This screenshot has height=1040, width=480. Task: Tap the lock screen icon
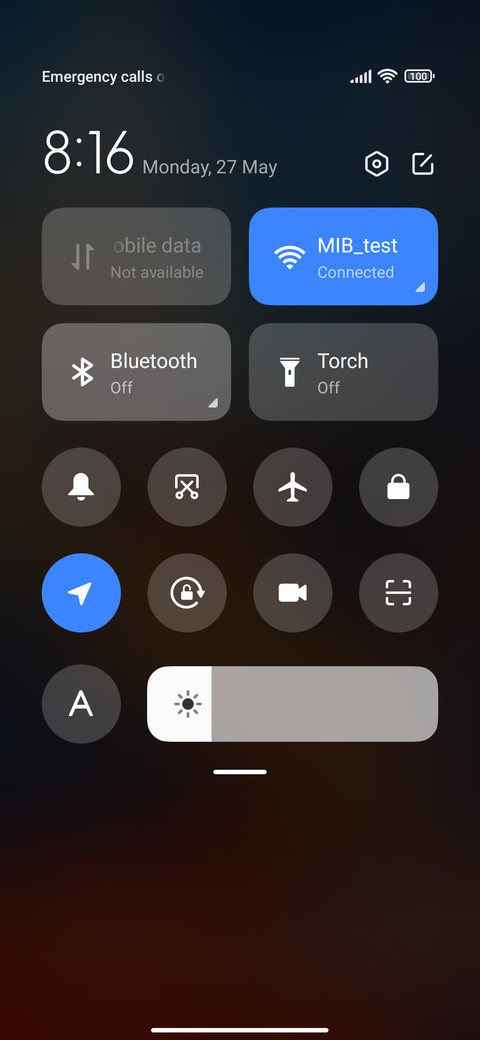tap(398, 487)
